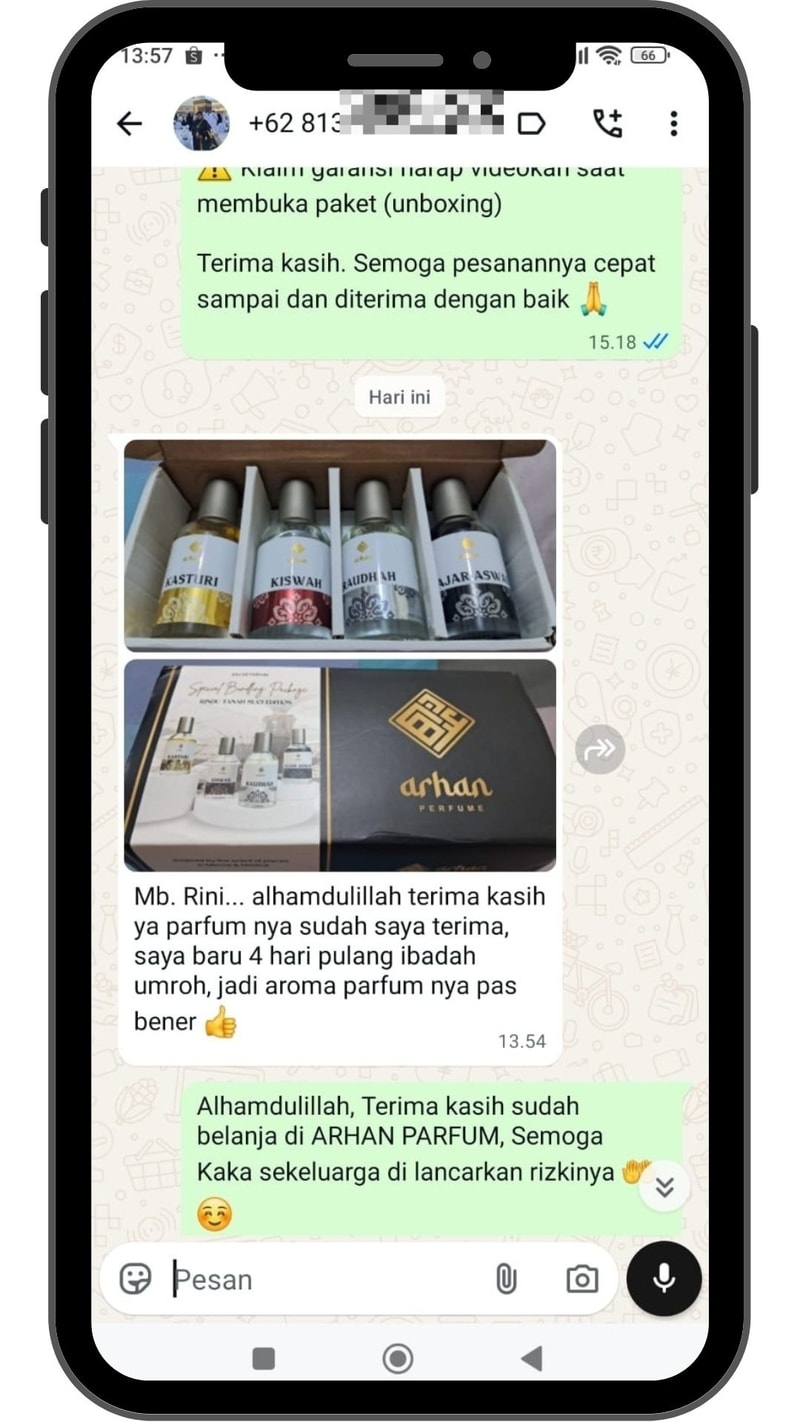Open the contact's profile picture
Image resolution: width=800 pixels, height=1422 pixels.
coord(201,124)
